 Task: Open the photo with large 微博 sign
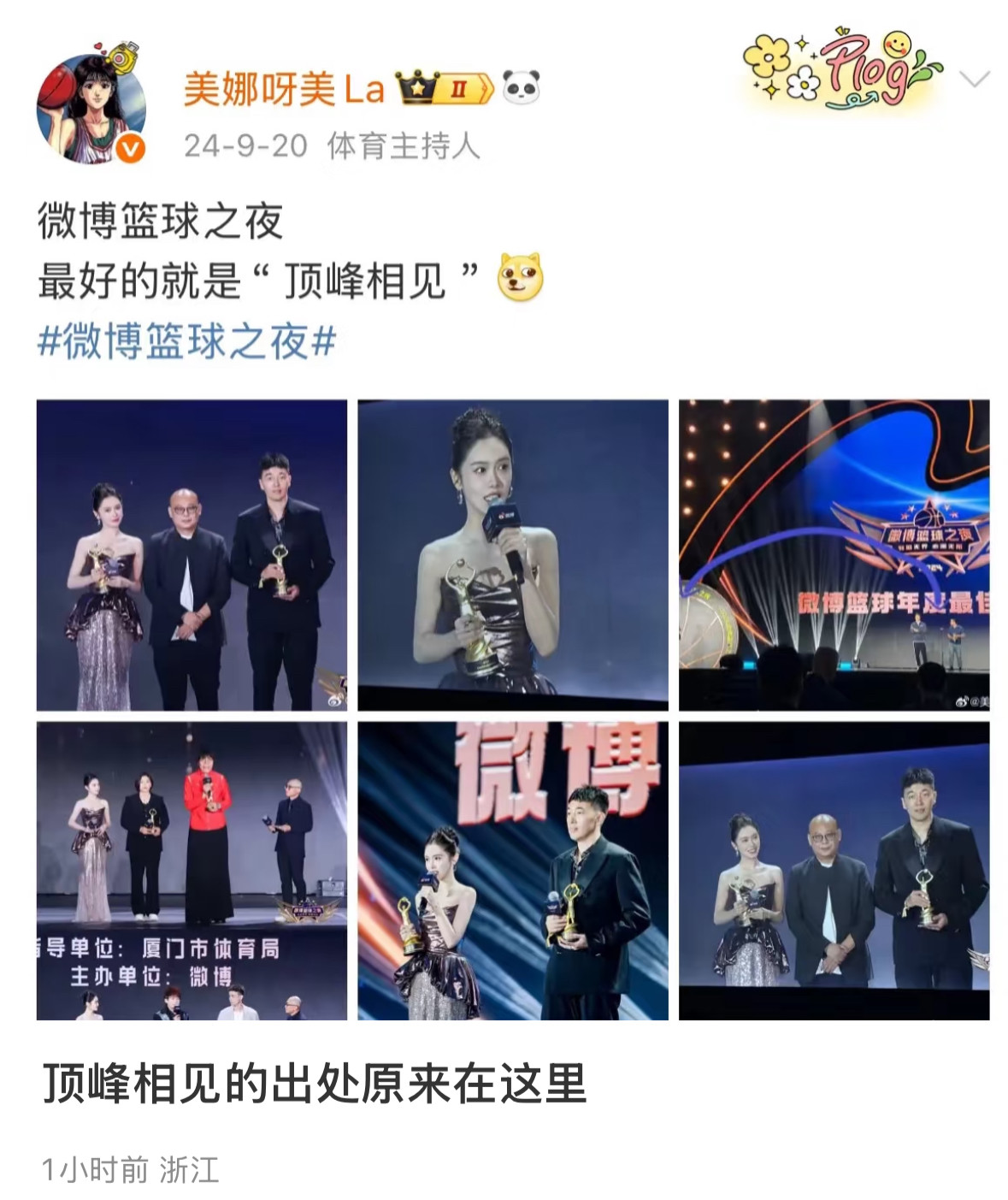pyautogui.click(x=512, y=871)
